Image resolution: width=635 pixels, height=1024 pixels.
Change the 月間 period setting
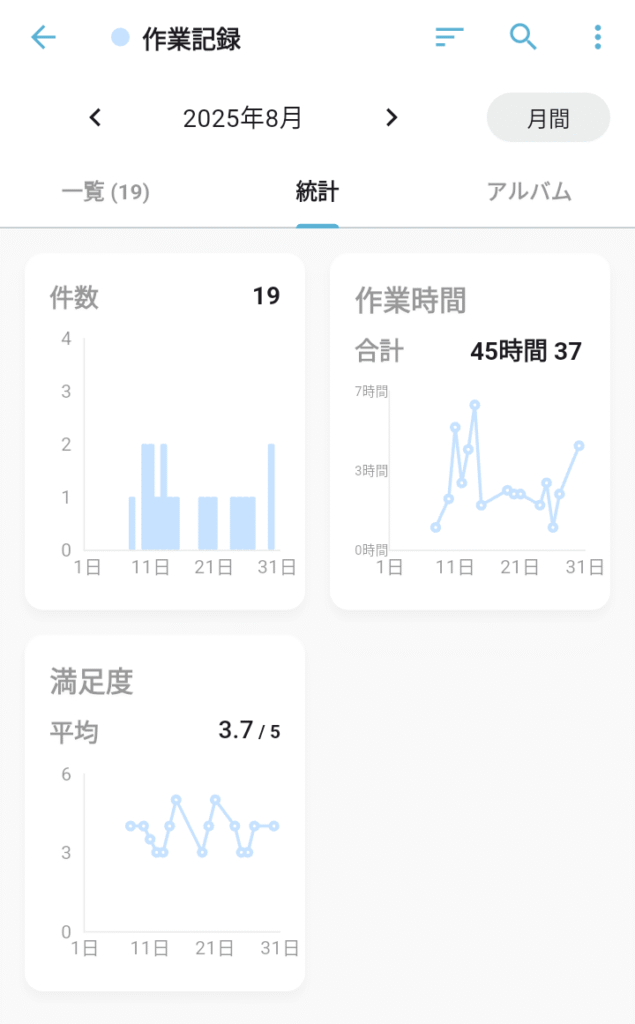pyautogui.click(x=548, y=118)
